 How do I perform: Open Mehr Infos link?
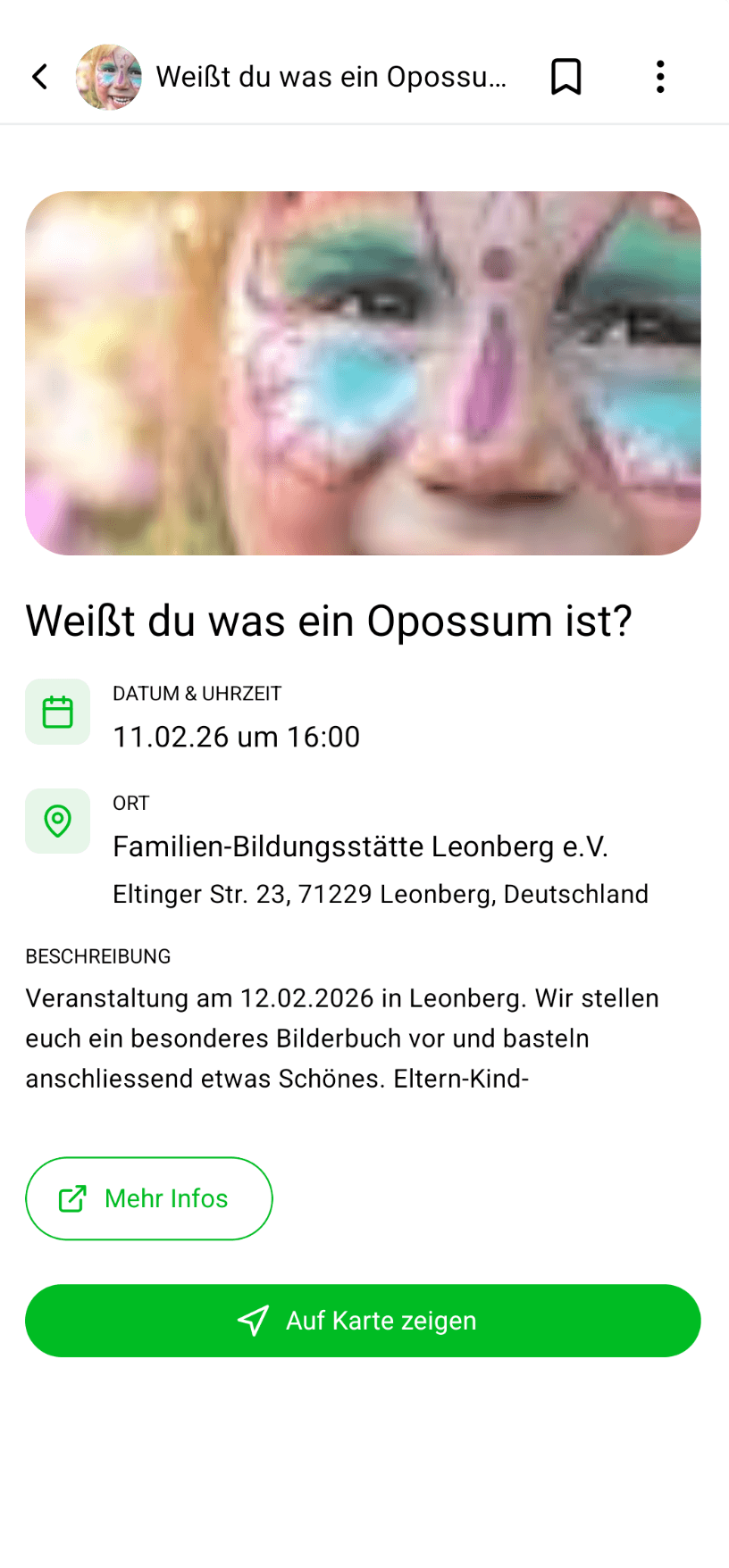point(149,1198)
